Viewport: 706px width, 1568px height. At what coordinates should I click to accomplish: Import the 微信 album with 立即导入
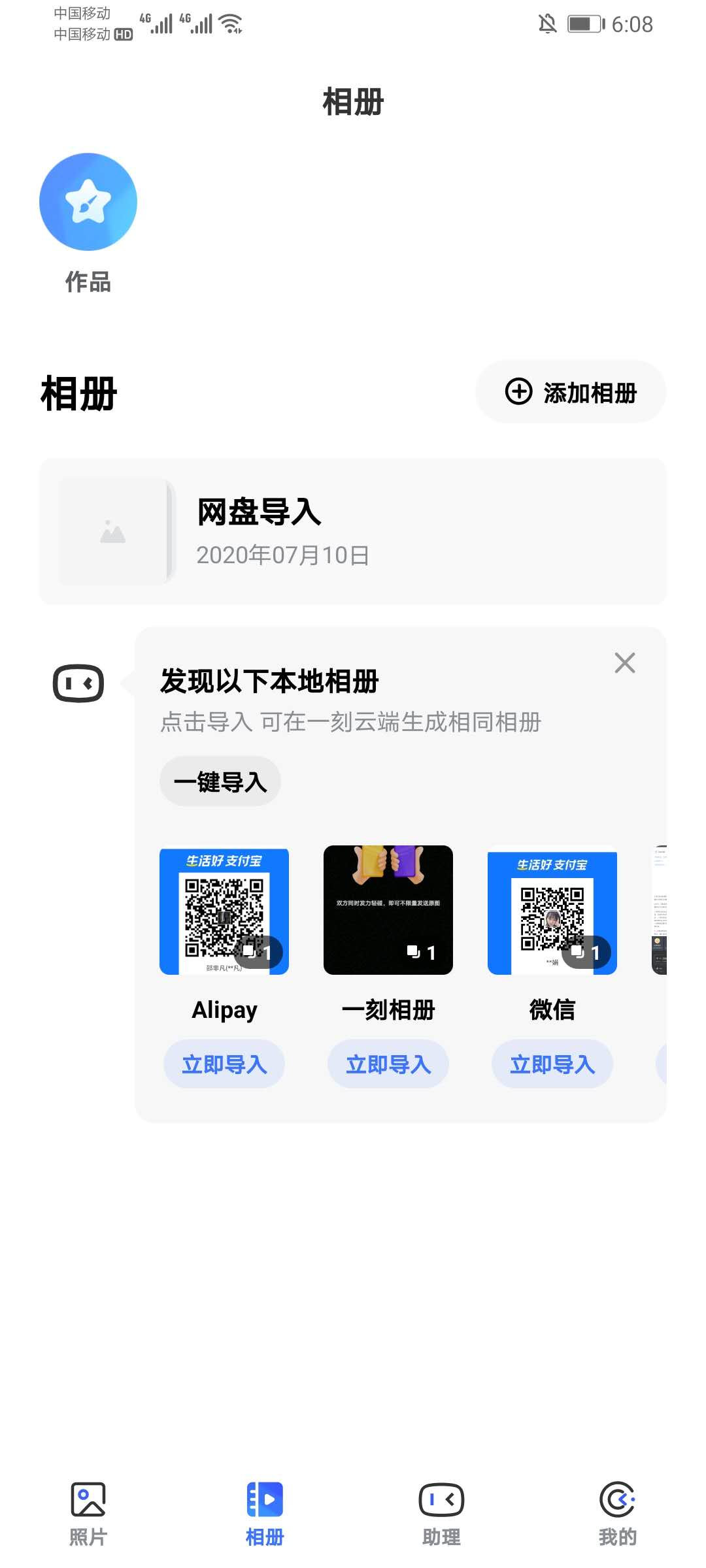[x=552, y=1064]
